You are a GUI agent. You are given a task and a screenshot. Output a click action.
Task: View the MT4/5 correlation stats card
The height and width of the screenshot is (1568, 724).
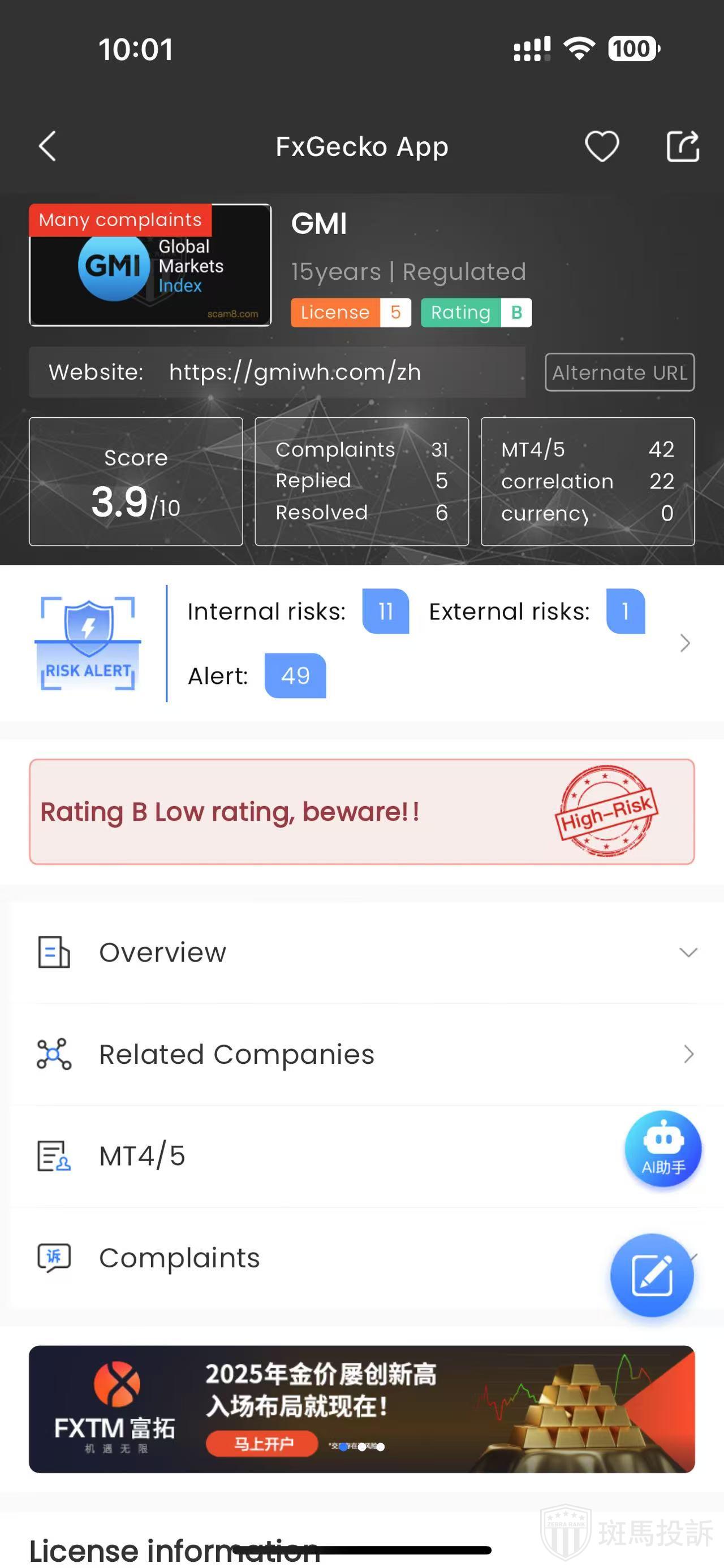587,481
